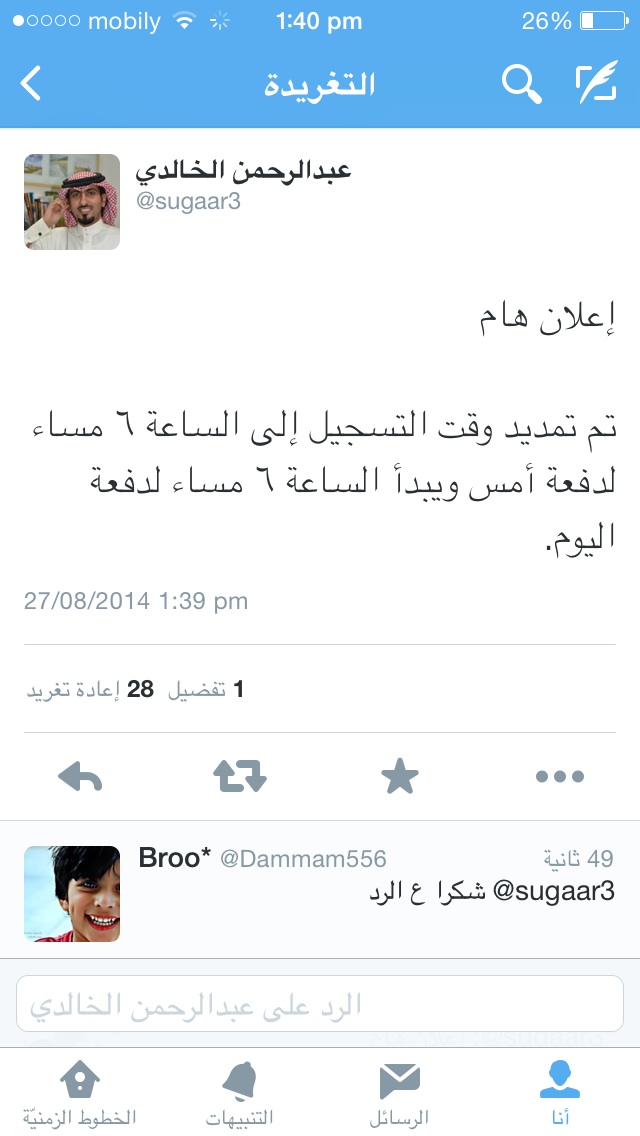Retweet this announcement
This screenshot has width=640, height=1136.
pyautogui.click(x=240, y=776)
